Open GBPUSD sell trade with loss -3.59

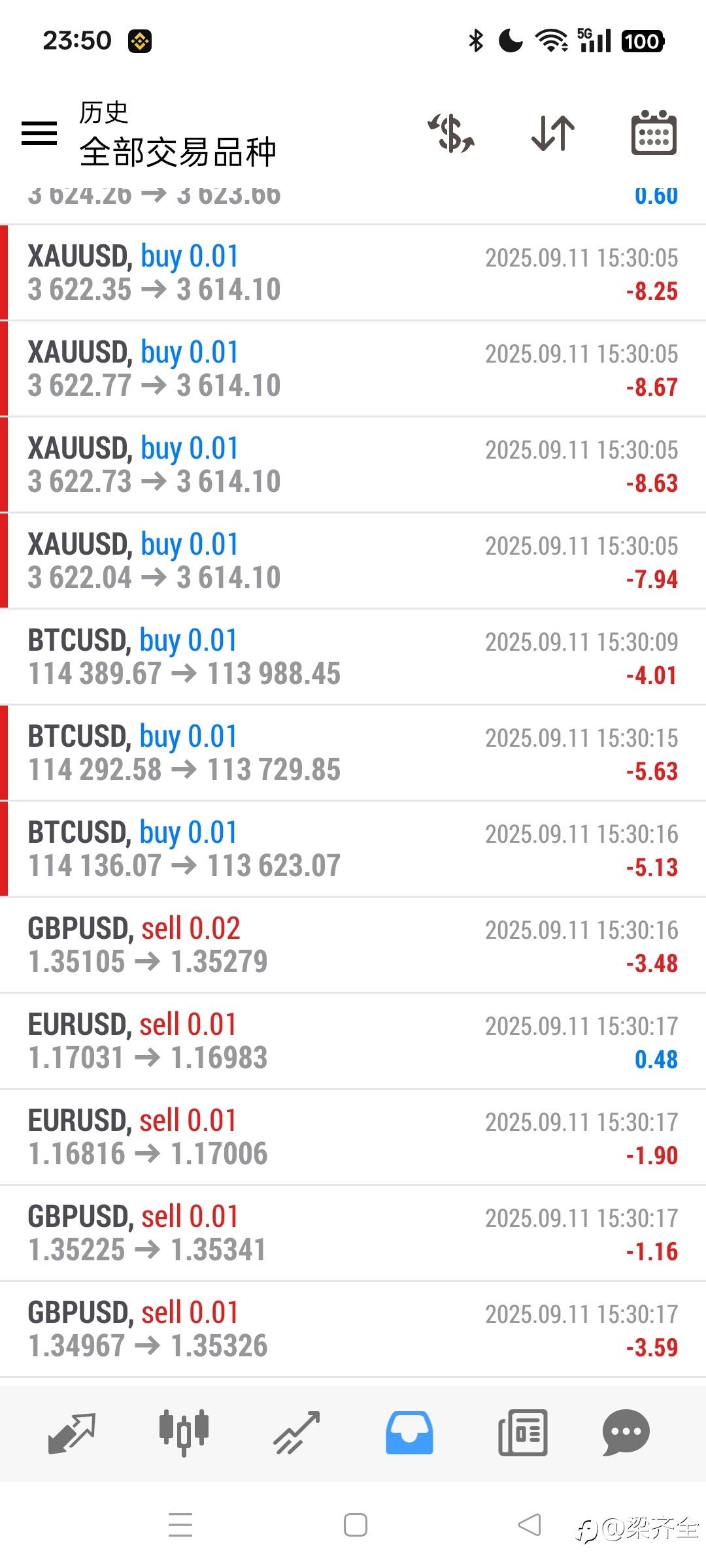[x=353, y=1329]
